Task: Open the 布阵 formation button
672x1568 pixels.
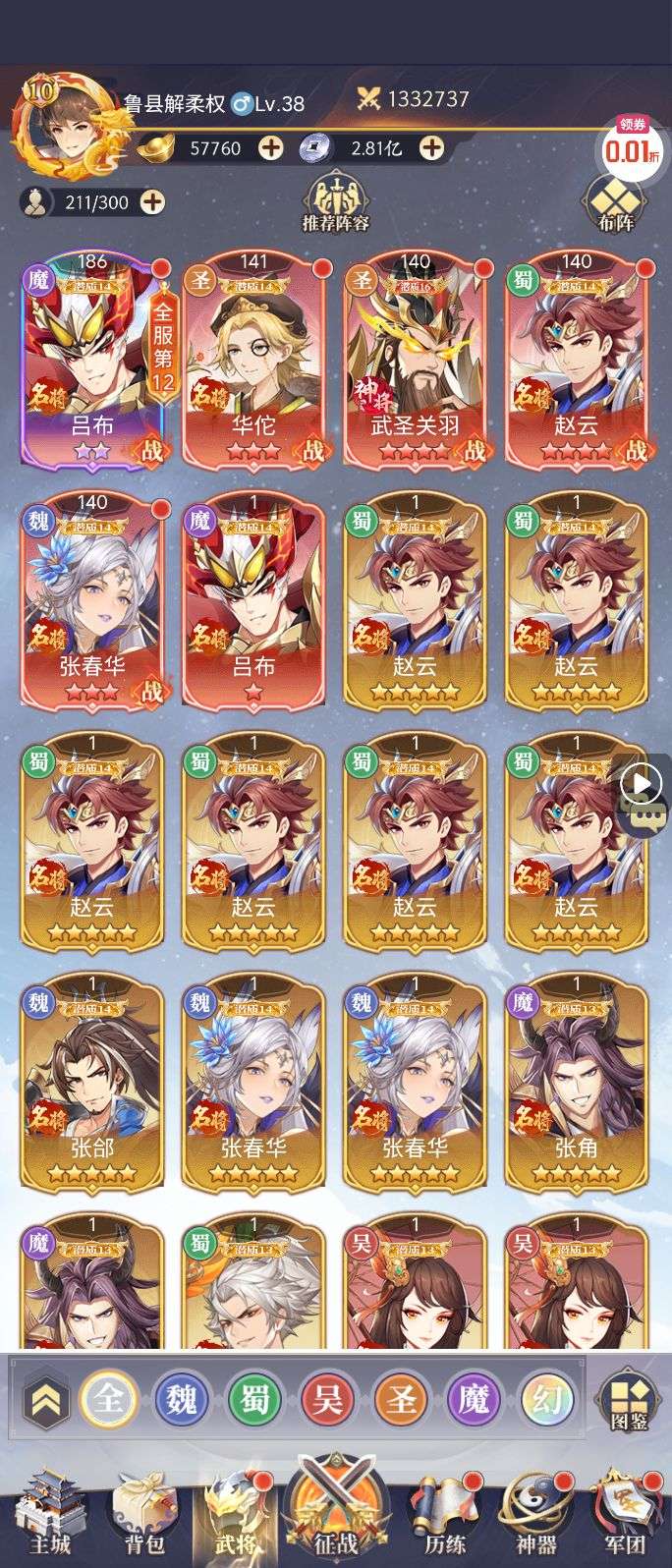Action: (616, 203)
